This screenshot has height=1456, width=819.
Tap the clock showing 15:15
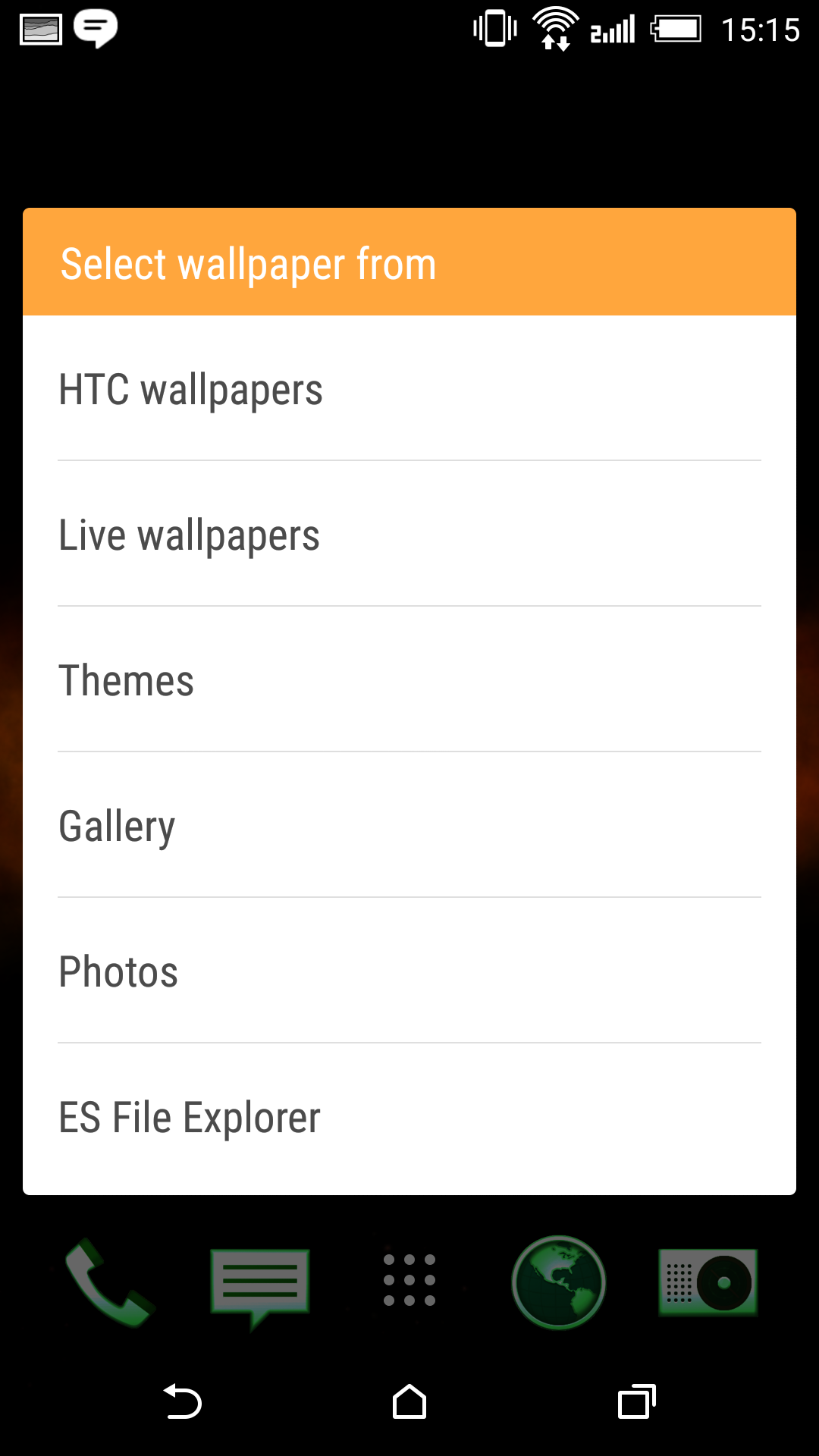pyautogui.click(x=762, y=29)
